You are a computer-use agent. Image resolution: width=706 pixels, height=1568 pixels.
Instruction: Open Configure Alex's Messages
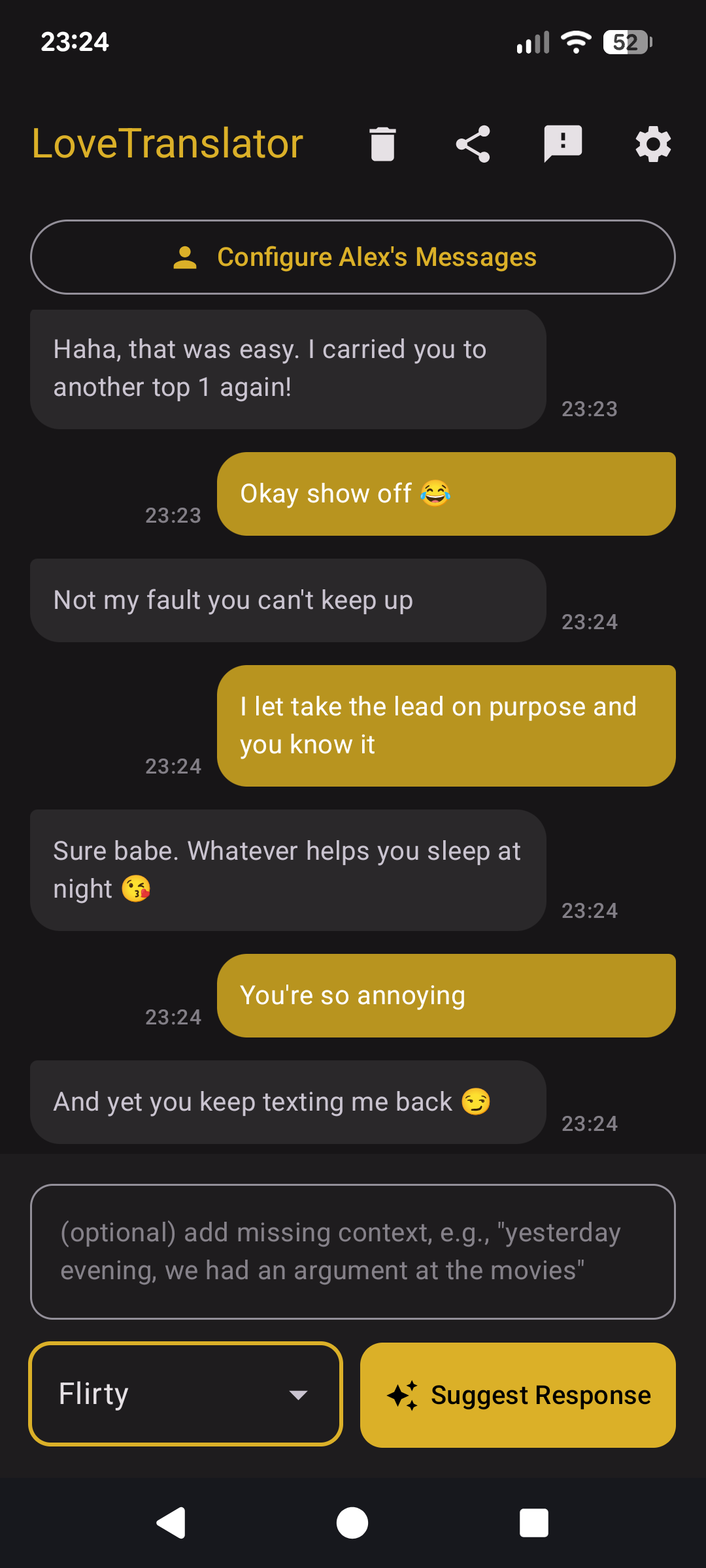tap(353, 257)
